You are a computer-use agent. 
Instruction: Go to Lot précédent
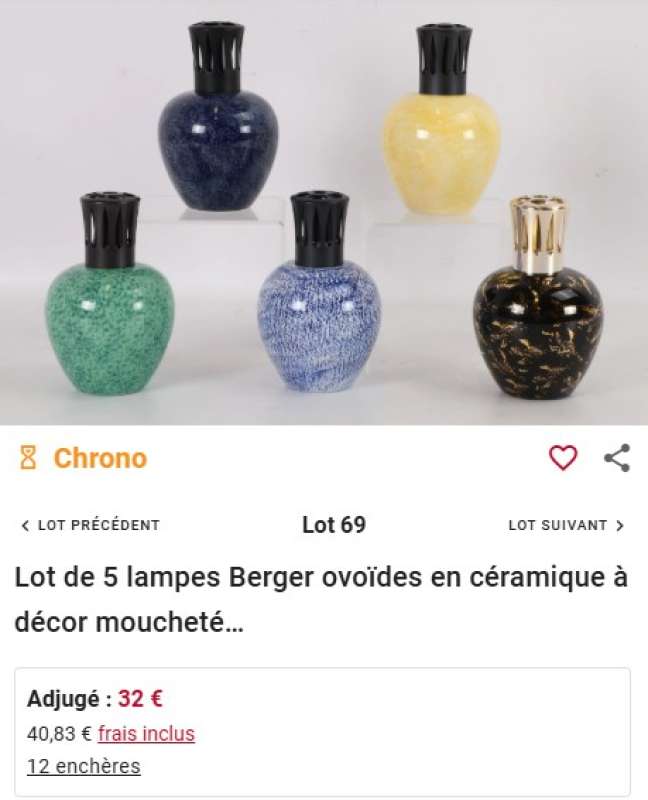pos(90,525)
